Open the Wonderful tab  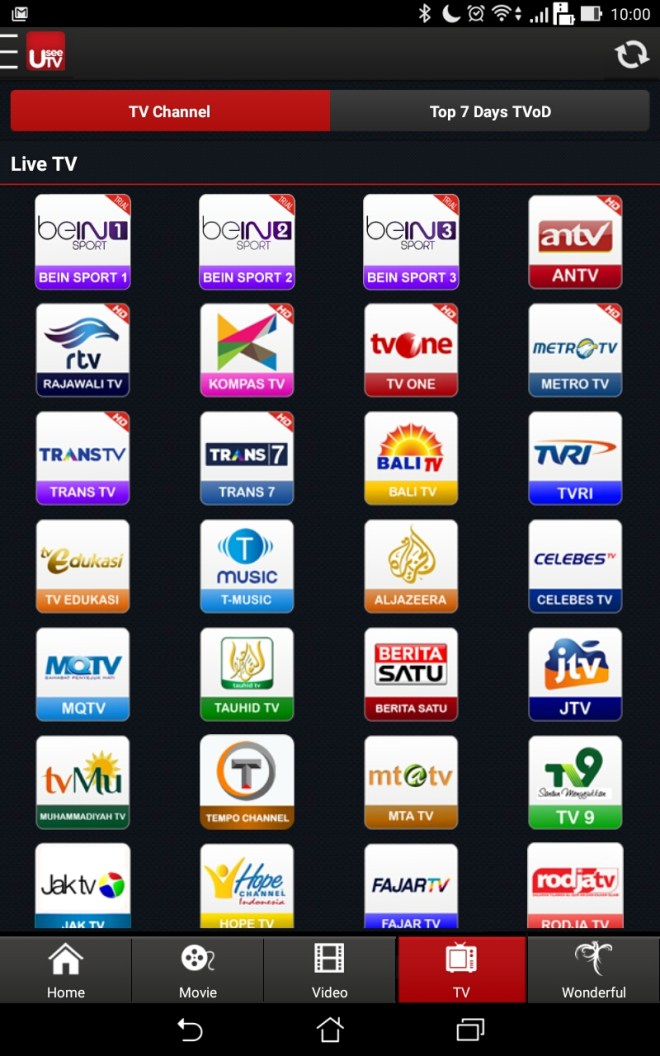(593, 970)
